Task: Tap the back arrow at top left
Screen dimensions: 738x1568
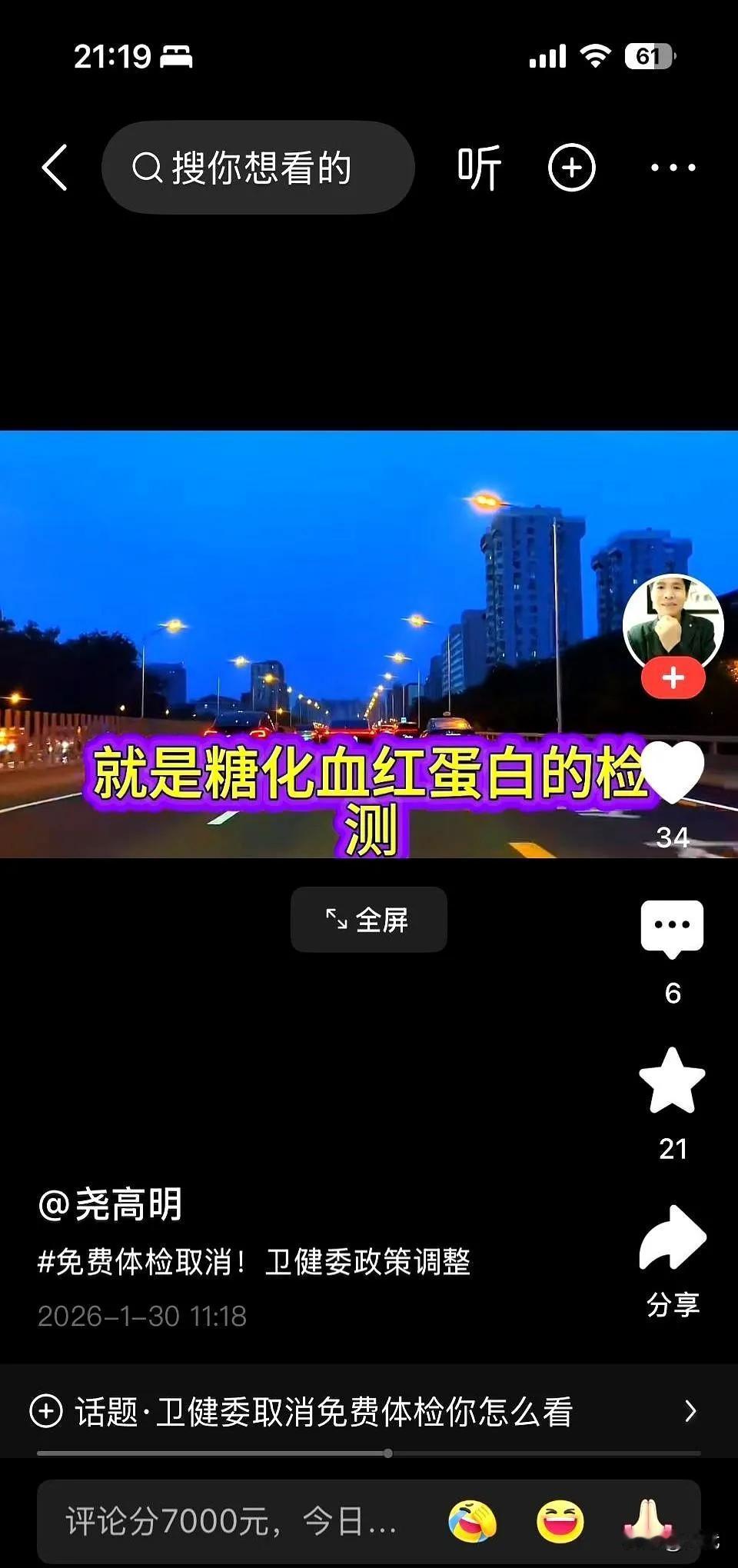Action: (x=54, y=167)
